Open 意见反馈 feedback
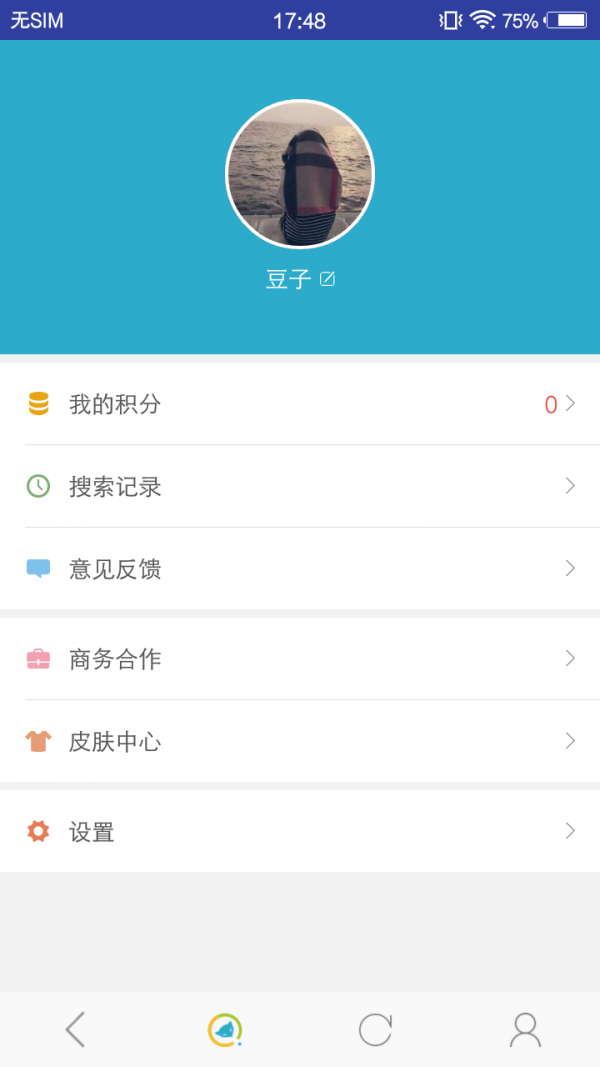600x1067 pixels. point(300,569)
